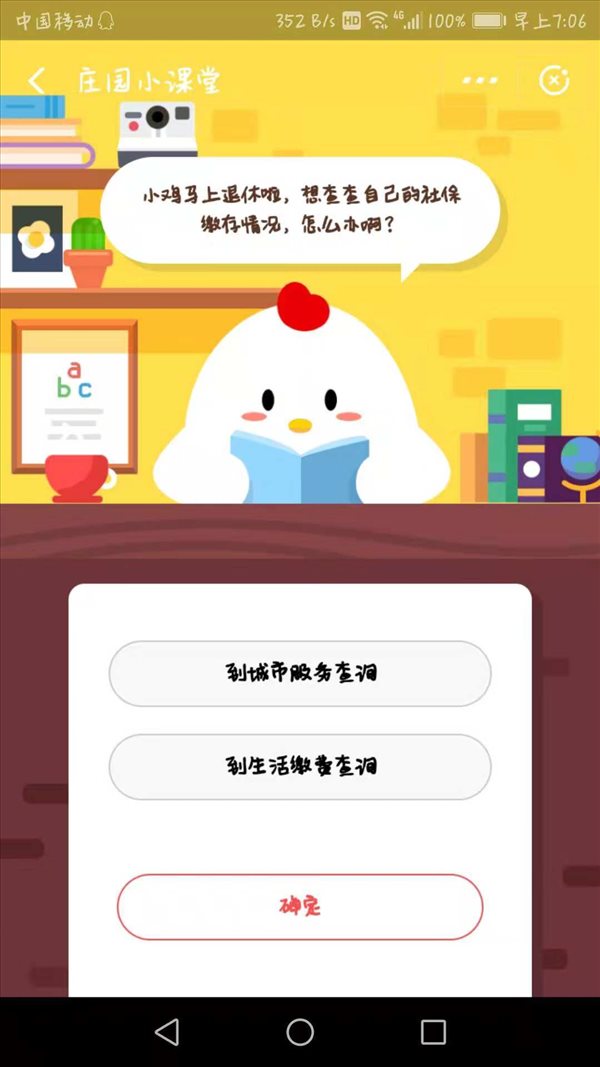Viewport: 600px width, 1067px height.
Task: Confirm answer with 确定 button
Action: point(300,908)
